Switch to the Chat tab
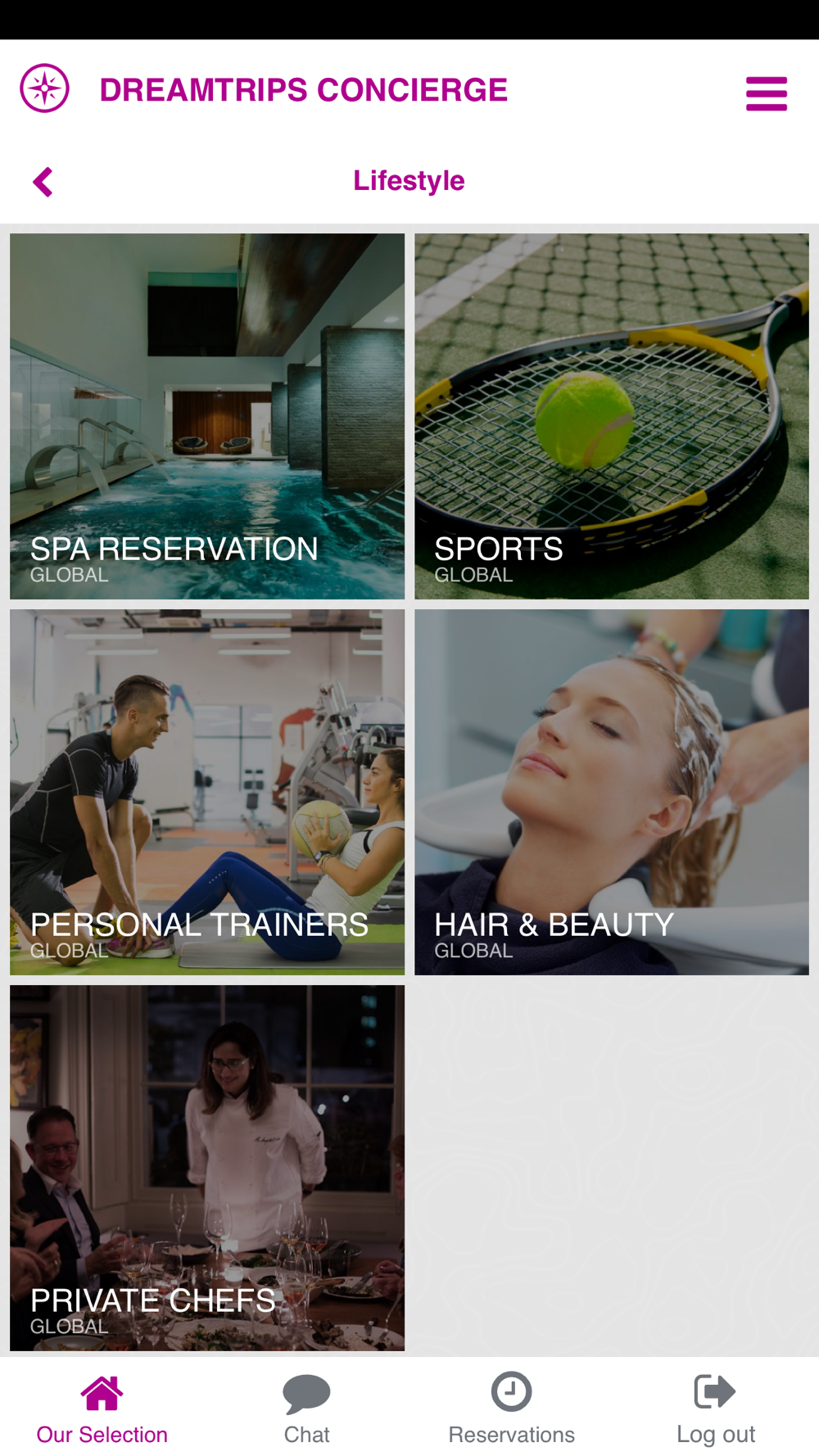The height and width of the screenshot is (1456, 819). pyautogui.click(x=307, y=1410)
